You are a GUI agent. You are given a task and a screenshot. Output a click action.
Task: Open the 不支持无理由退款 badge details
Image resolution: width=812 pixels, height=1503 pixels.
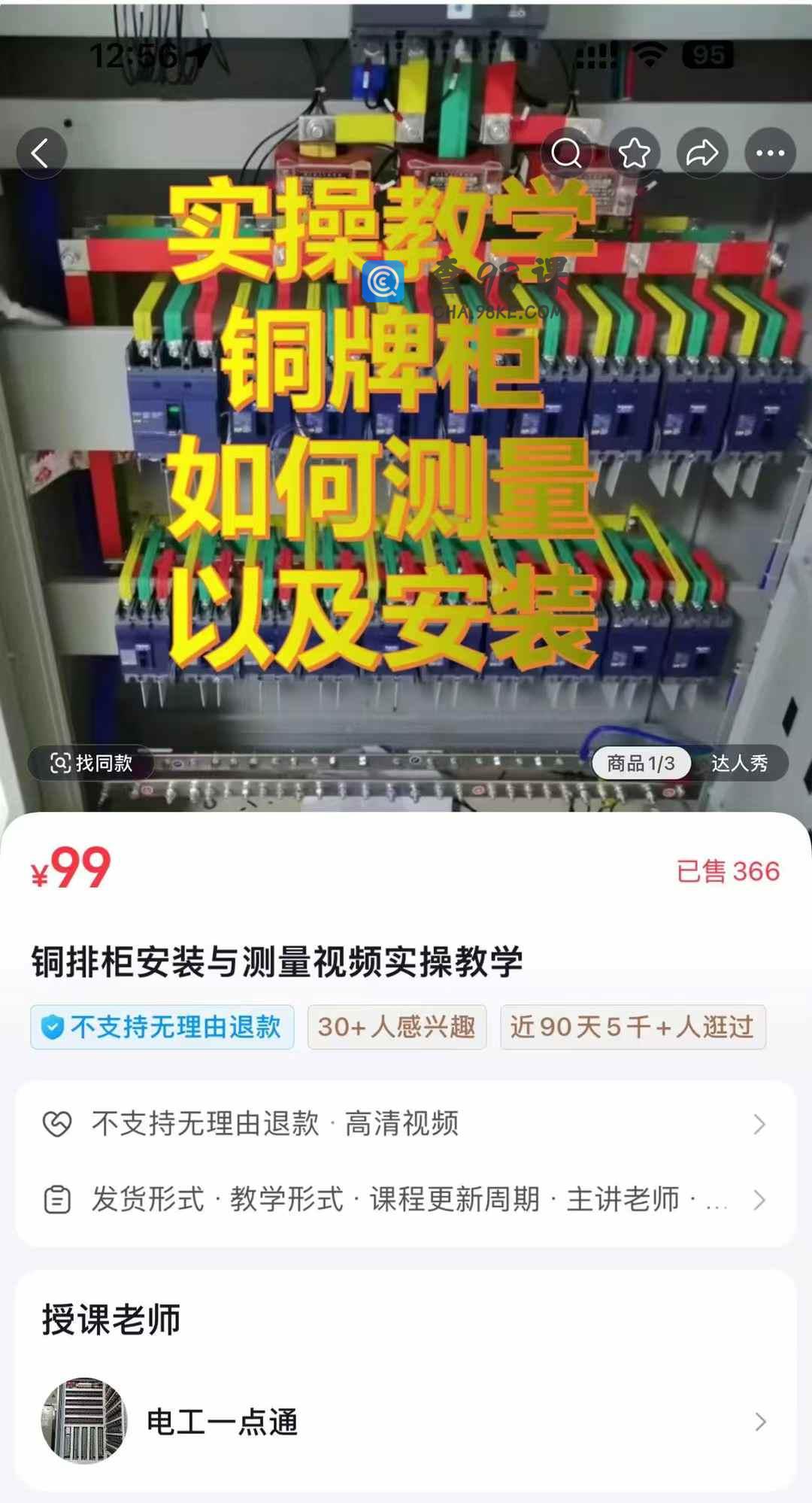[x=162, y=1027]
